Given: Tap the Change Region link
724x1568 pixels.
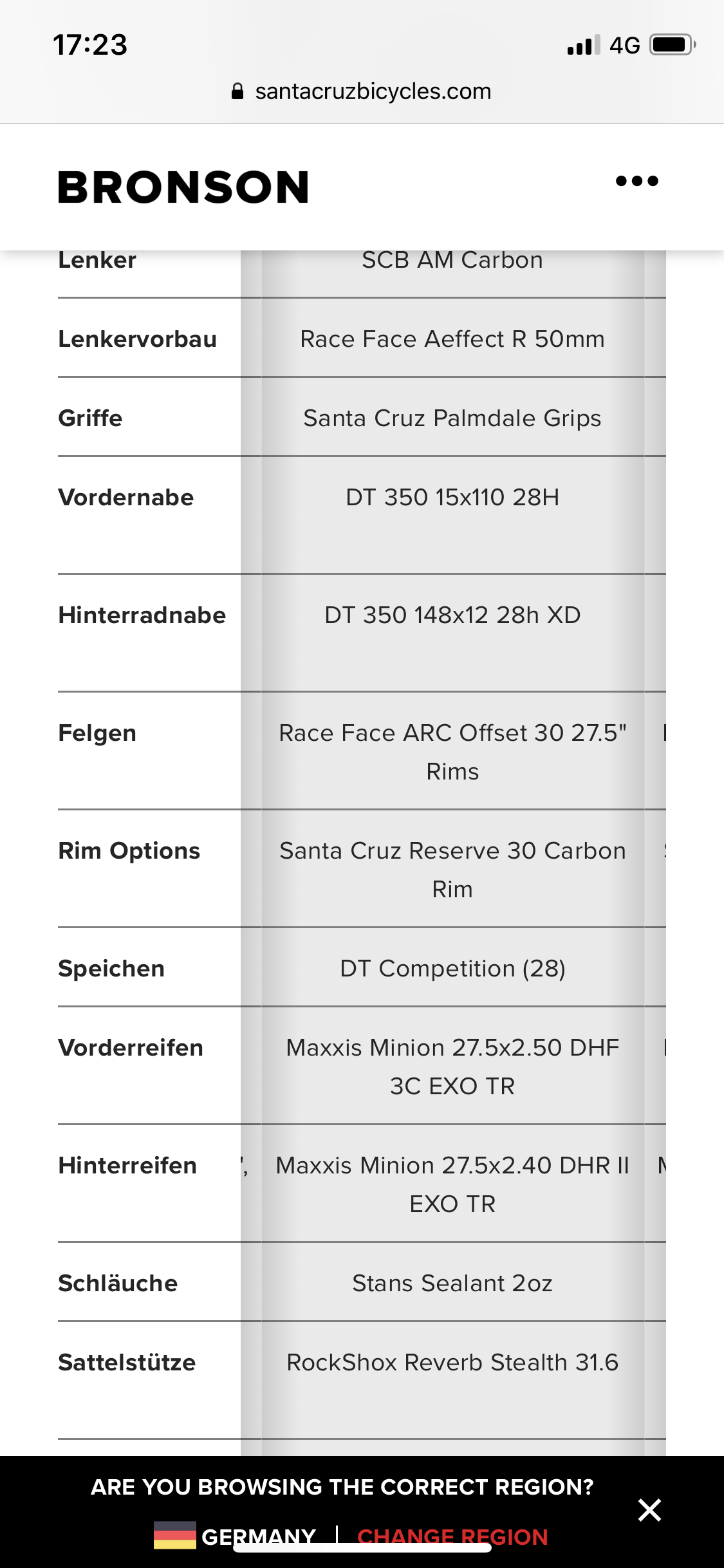Looking at the screenshot, I should click(x=452, y=1536).
